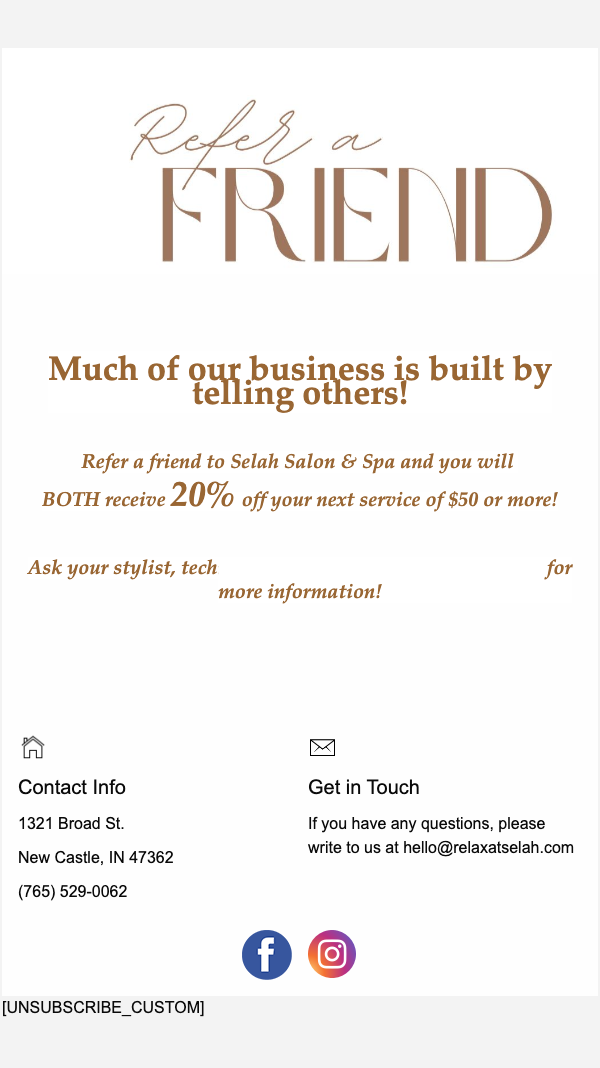Open the Facebook page link
The width and height of the screenshot is (600, 1068).
[x=266, y=955]
